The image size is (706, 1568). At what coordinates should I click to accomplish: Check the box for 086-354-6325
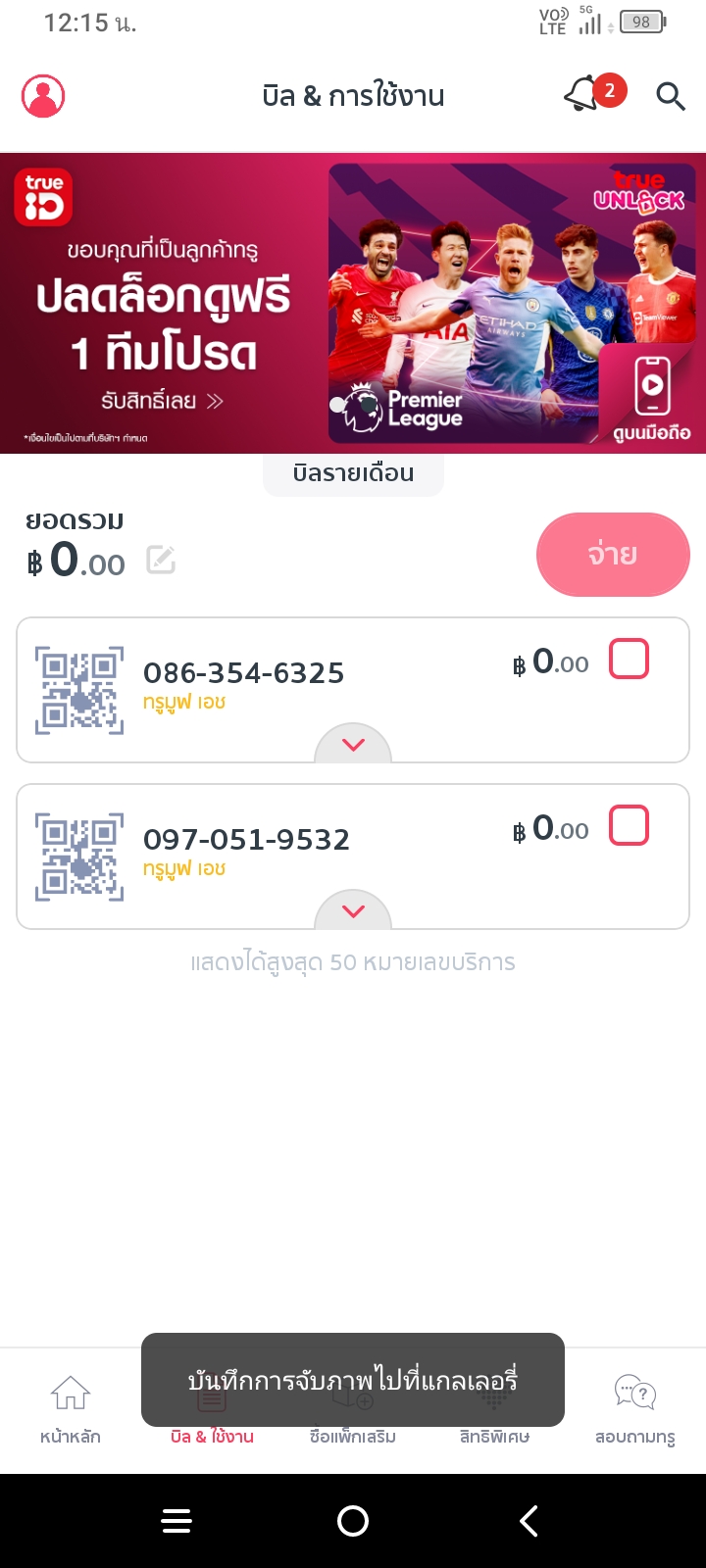tap(629, 659)
